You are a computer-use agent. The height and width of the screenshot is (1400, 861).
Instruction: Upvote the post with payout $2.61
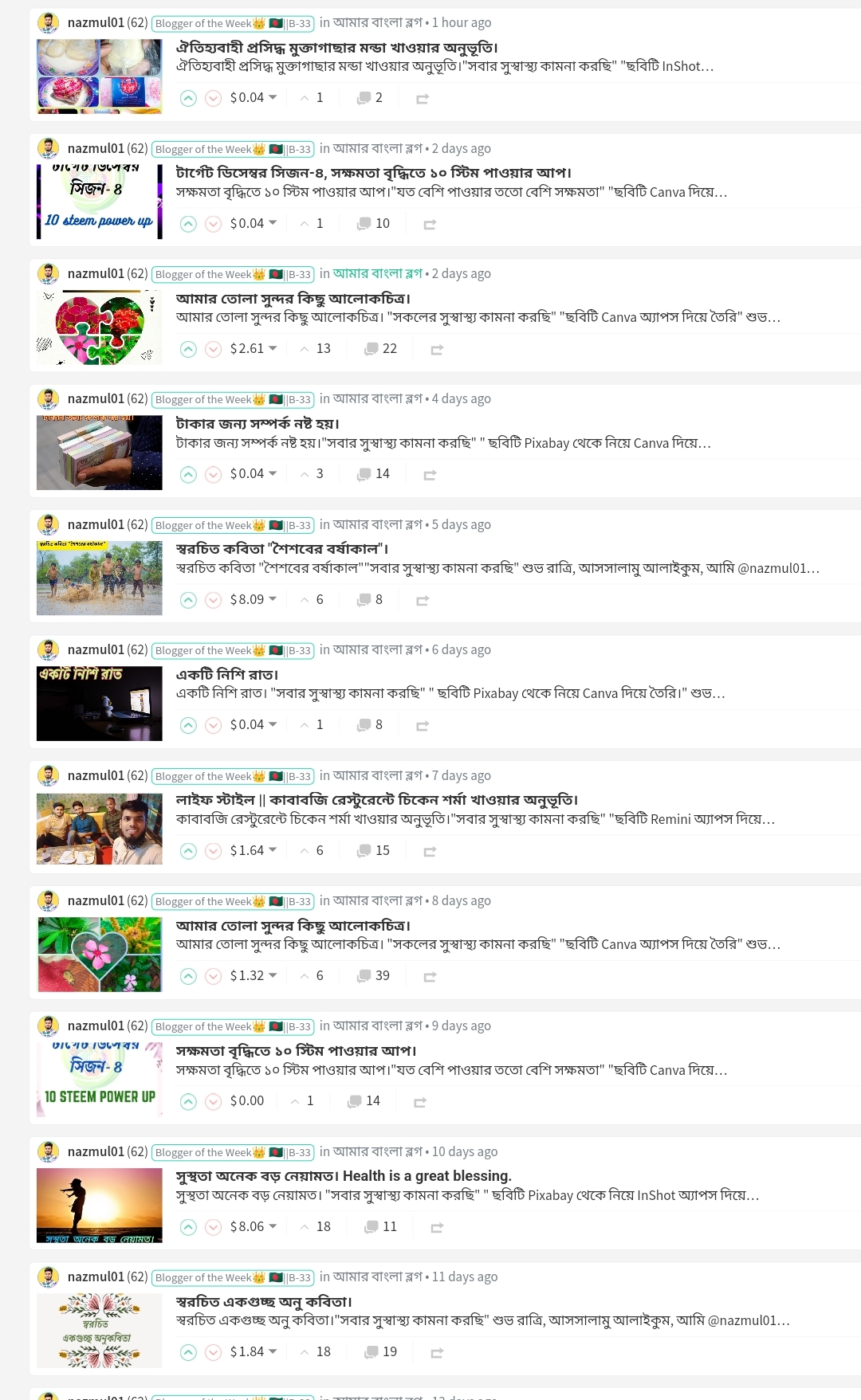pyautogui.click(x=188, y=349)
